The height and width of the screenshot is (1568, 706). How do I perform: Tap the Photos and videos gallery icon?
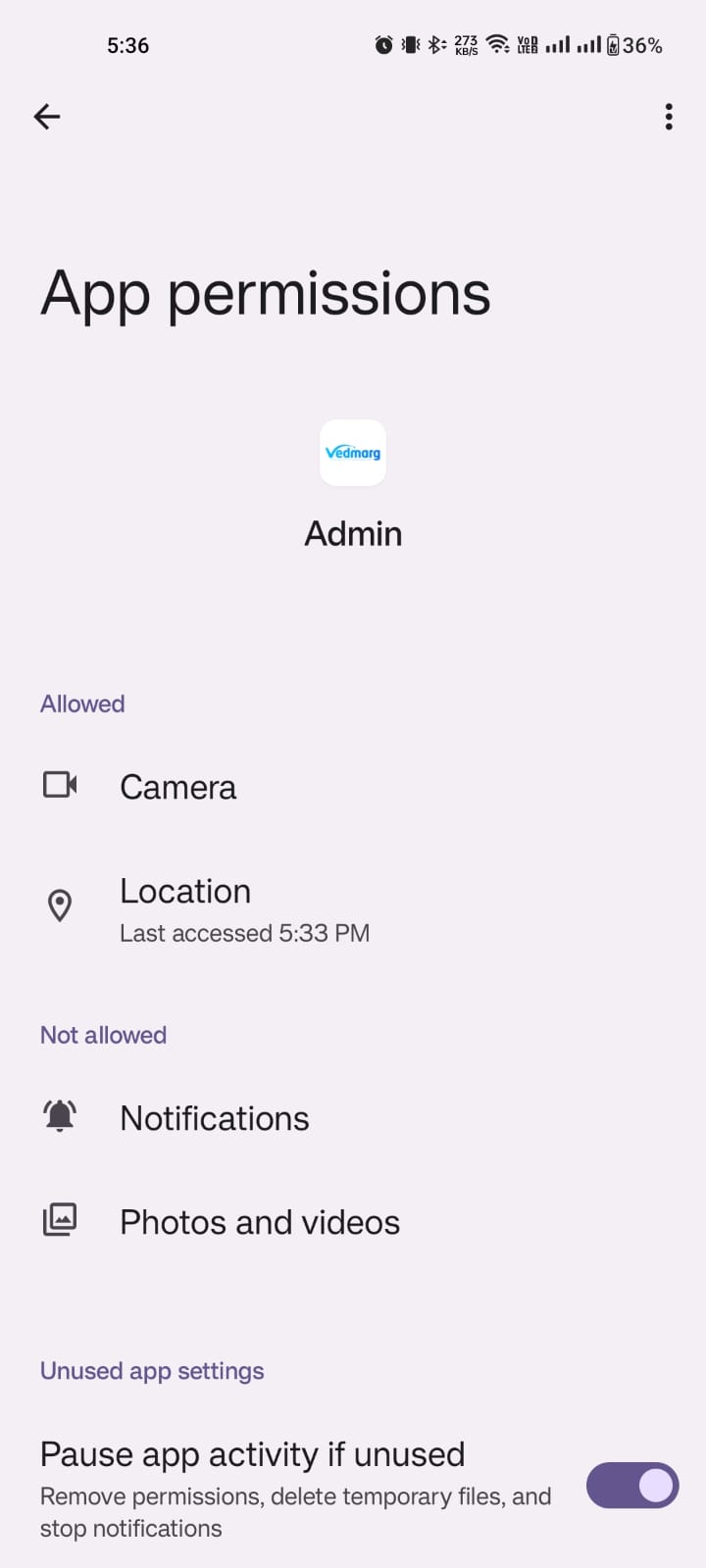tap(59, 1219)
